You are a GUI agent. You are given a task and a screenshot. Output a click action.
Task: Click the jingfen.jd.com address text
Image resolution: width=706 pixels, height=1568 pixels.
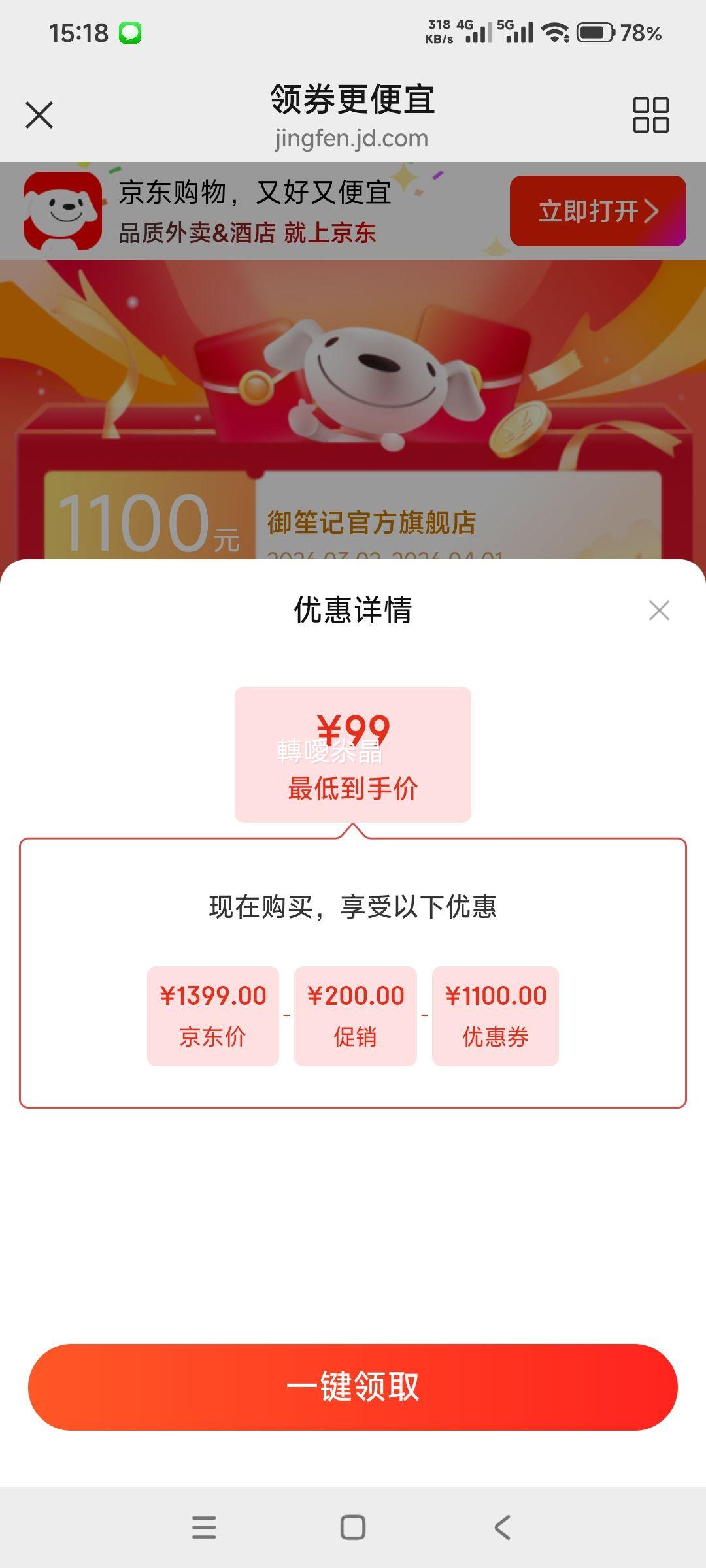(353, 139)
